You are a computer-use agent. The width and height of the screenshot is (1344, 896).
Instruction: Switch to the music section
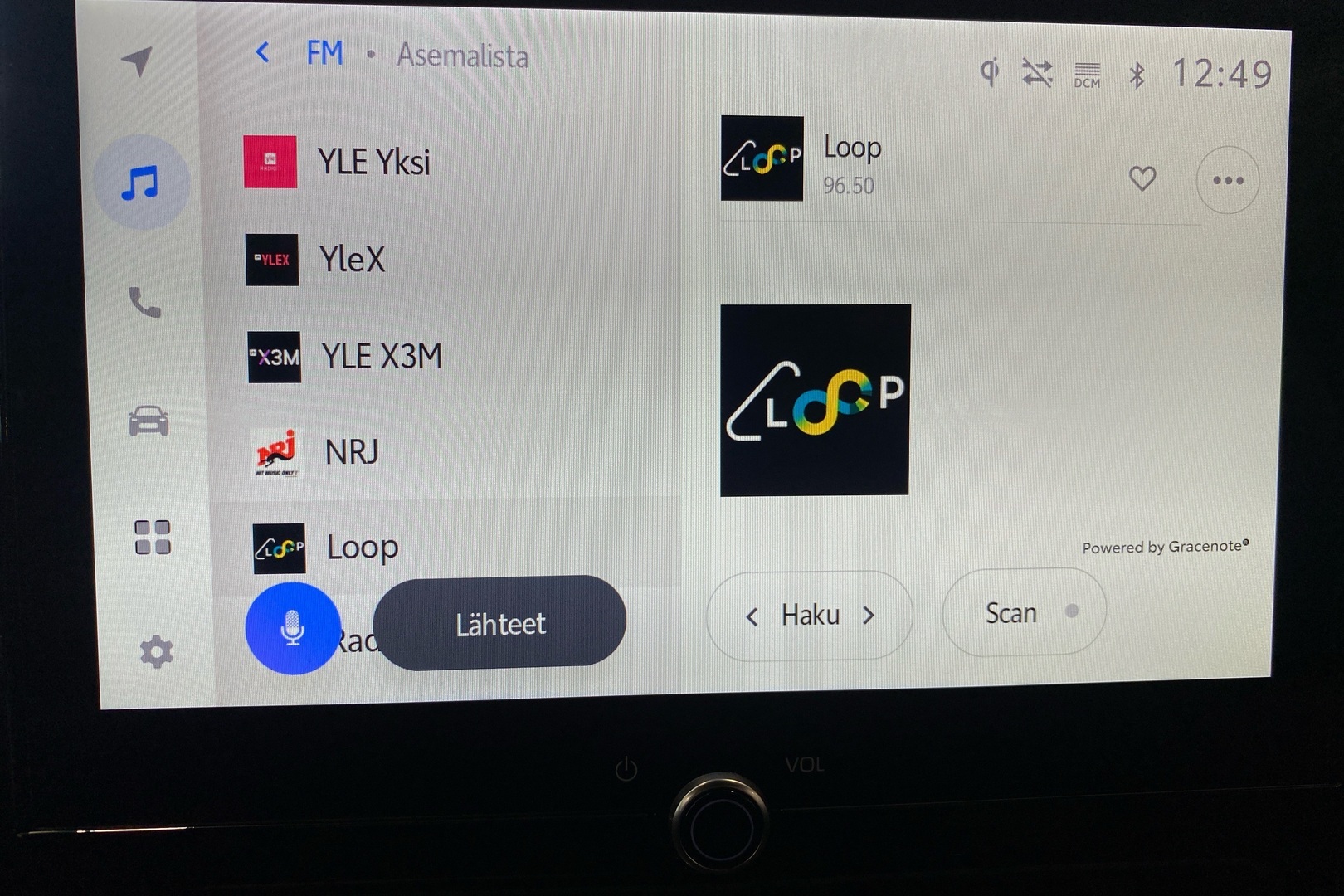(x=140, y=183)
